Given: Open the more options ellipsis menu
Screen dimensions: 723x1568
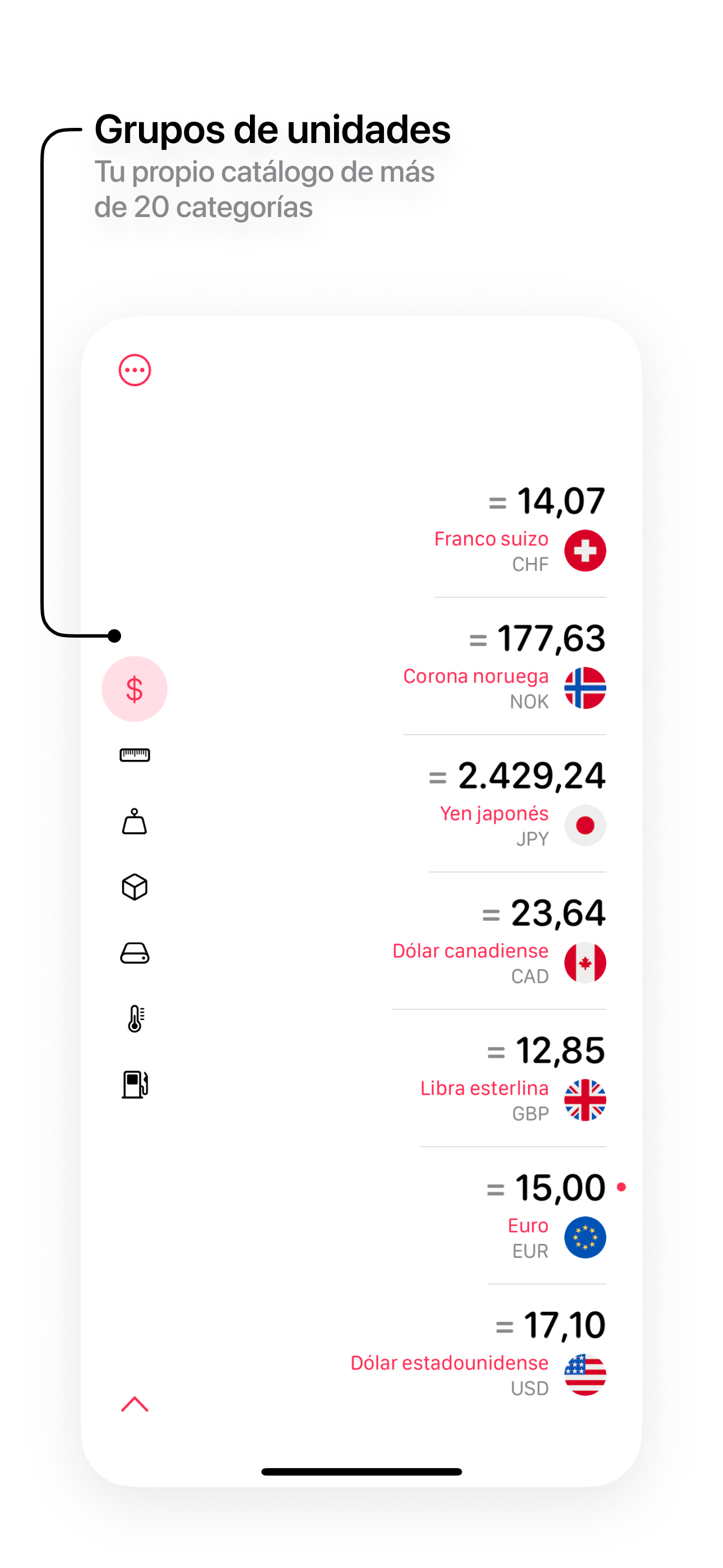Looking at the screenshot, I should coord(135,369).
